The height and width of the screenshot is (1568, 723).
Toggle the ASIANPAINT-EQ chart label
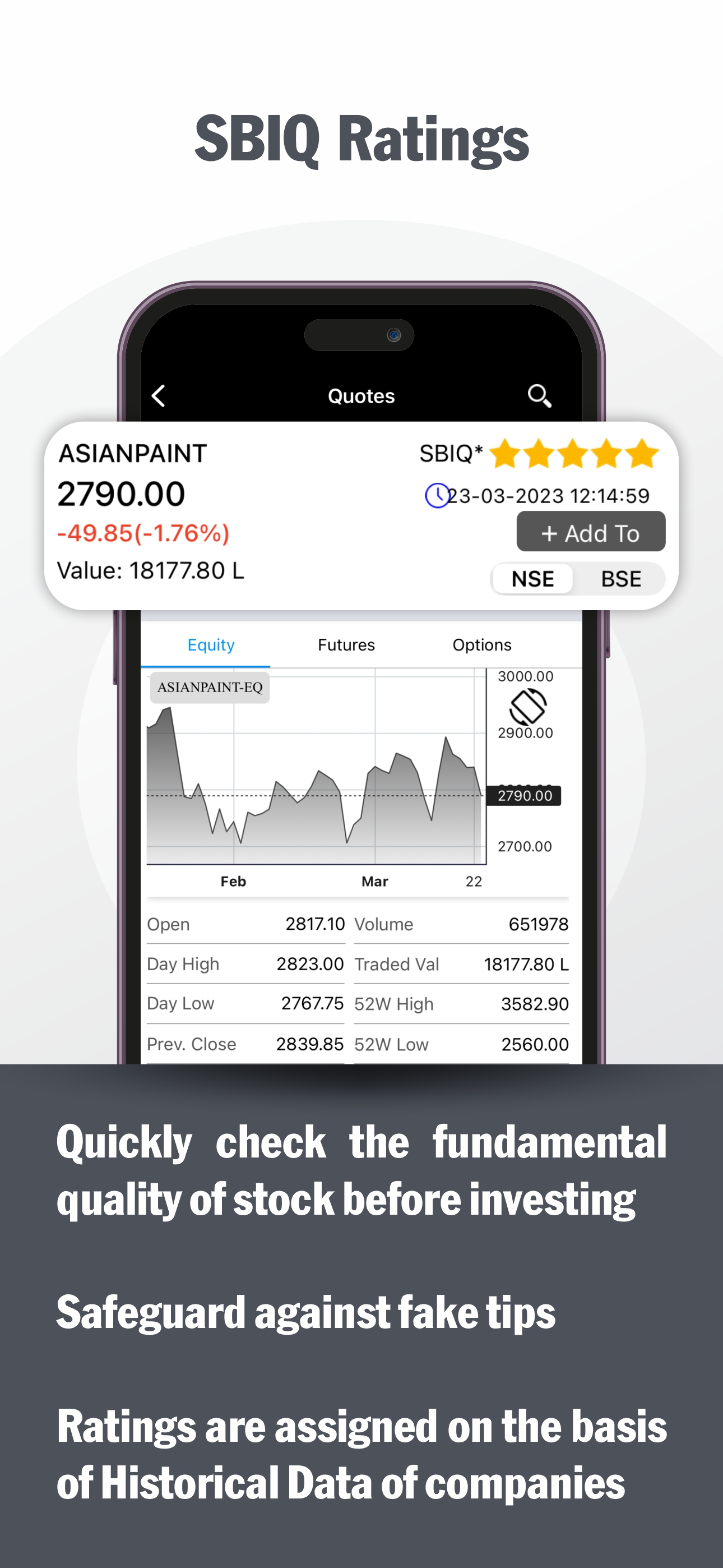pos(210,687)
